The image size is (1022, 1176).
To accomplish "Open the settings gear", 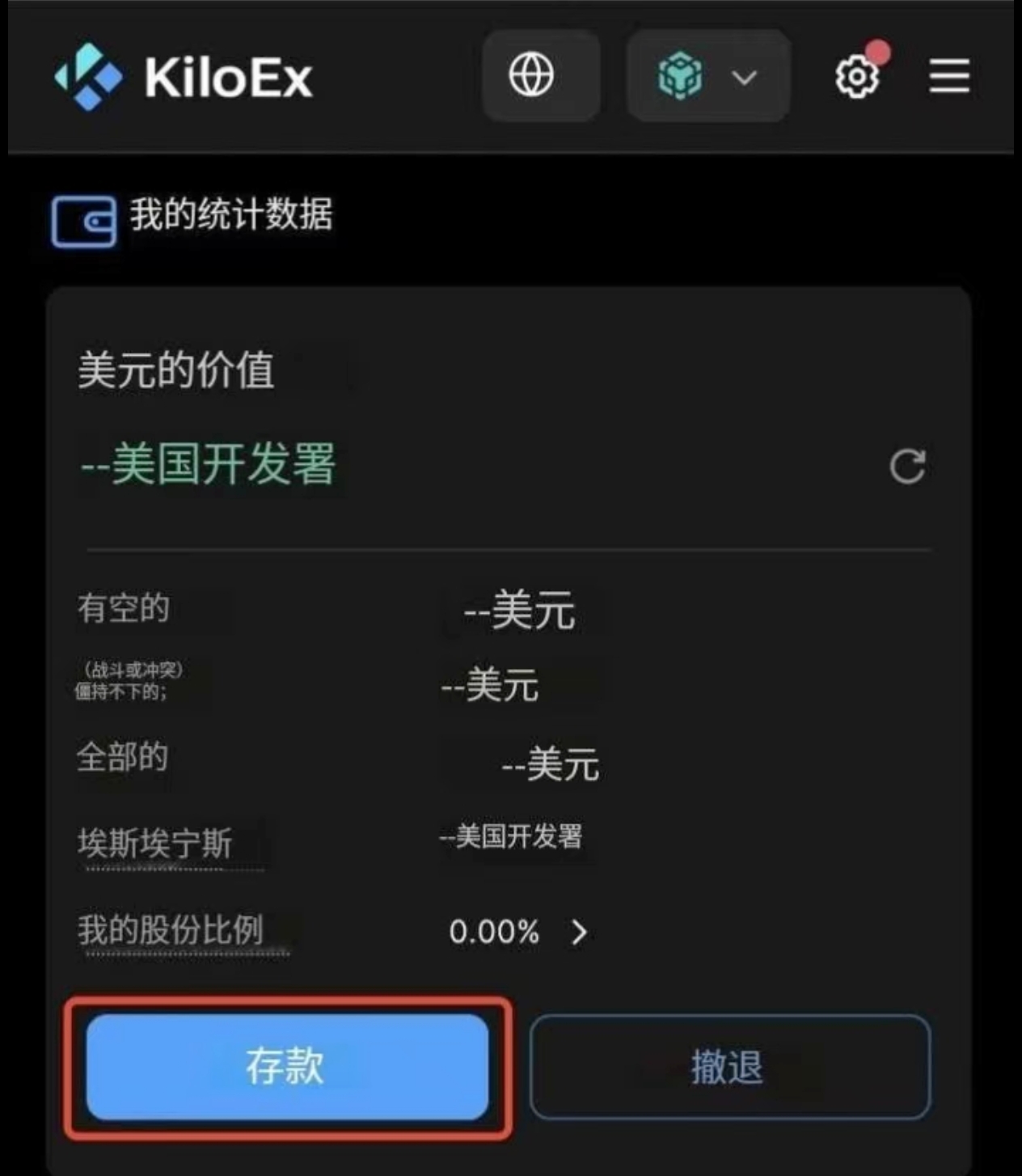I will point(856,77).
